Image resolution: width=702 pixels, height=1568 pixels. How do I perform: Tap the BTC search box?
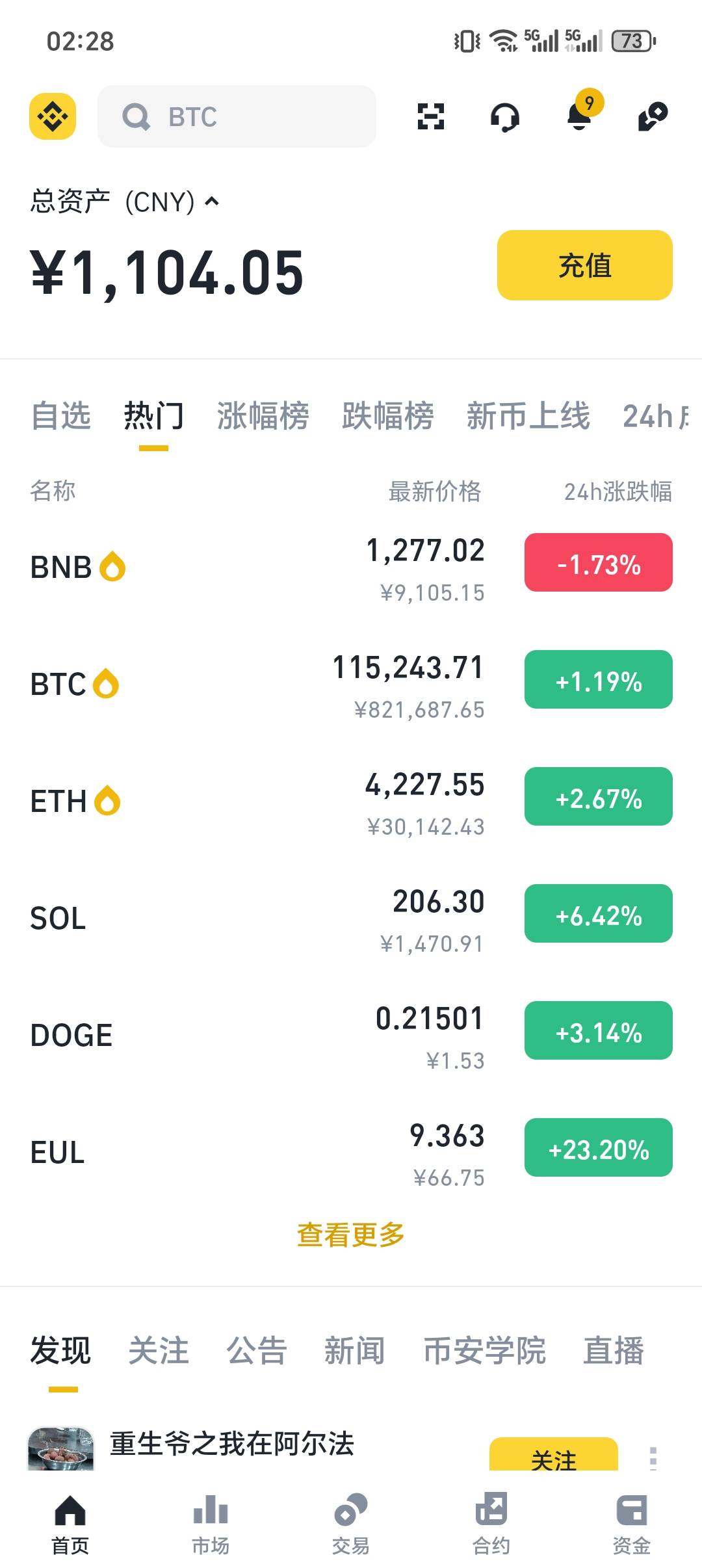click(x=237, y=116)
